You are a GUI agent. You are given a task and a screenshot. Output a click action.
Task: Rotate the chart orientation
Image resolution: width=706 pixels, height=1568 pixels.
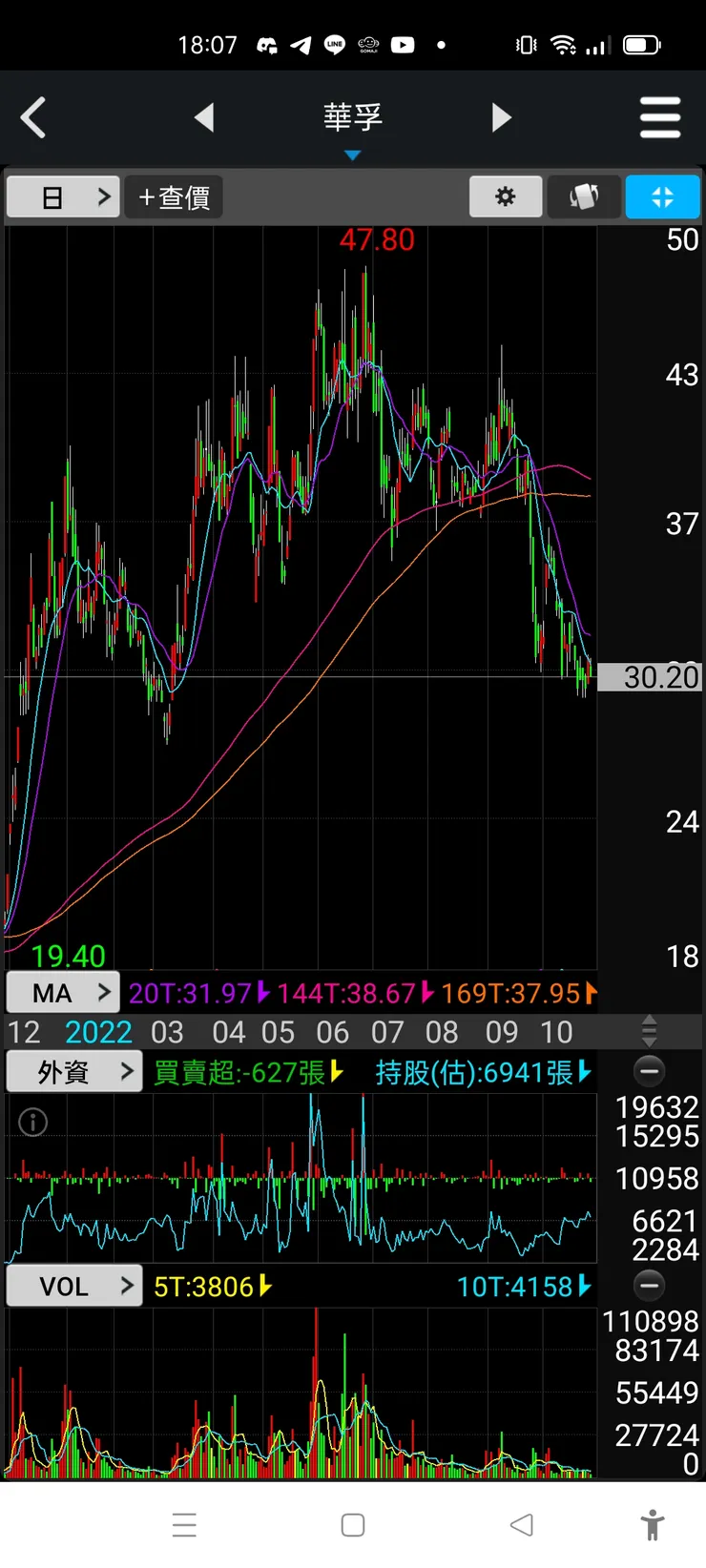[584, 197]
